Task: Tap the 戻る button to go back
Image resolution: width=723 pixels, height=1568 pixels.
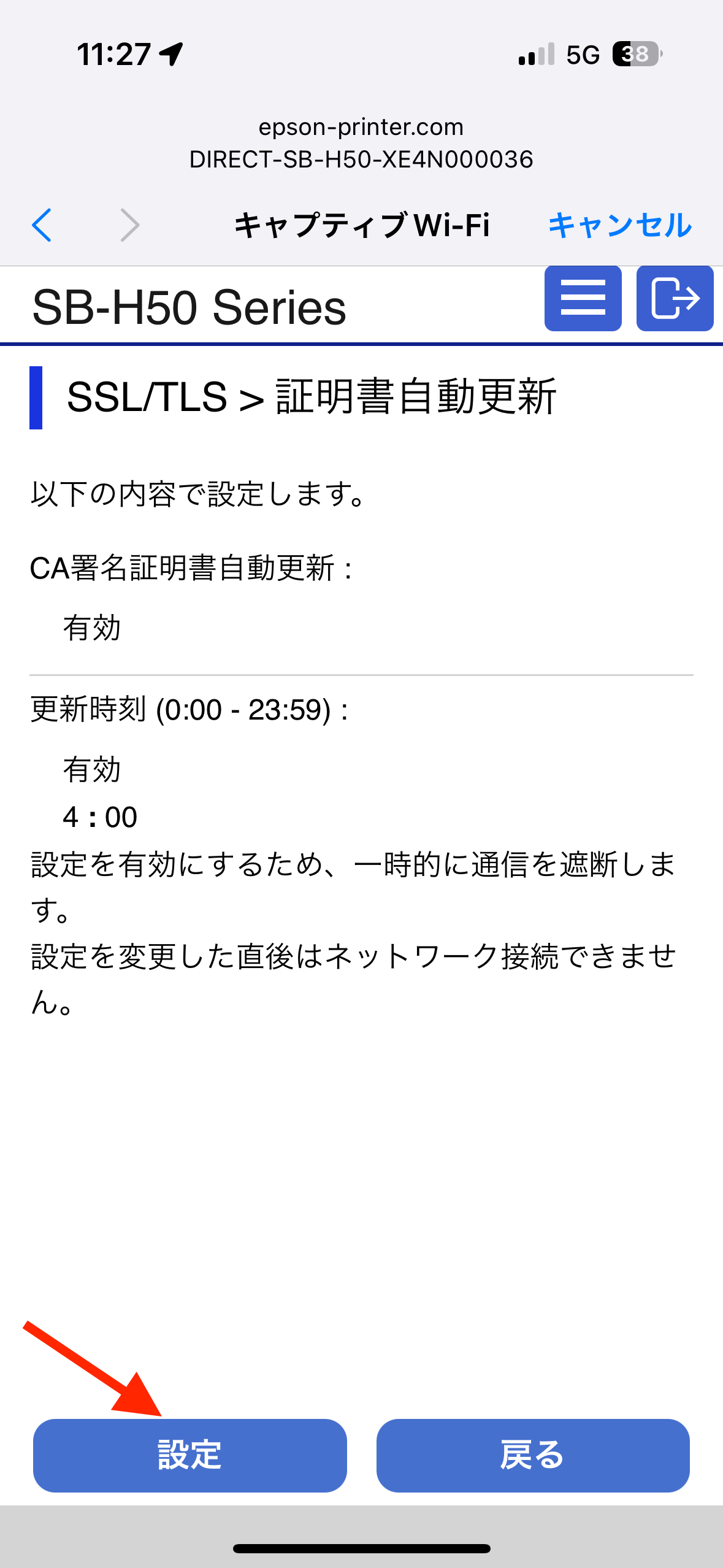Action: tap(533, 1455)
